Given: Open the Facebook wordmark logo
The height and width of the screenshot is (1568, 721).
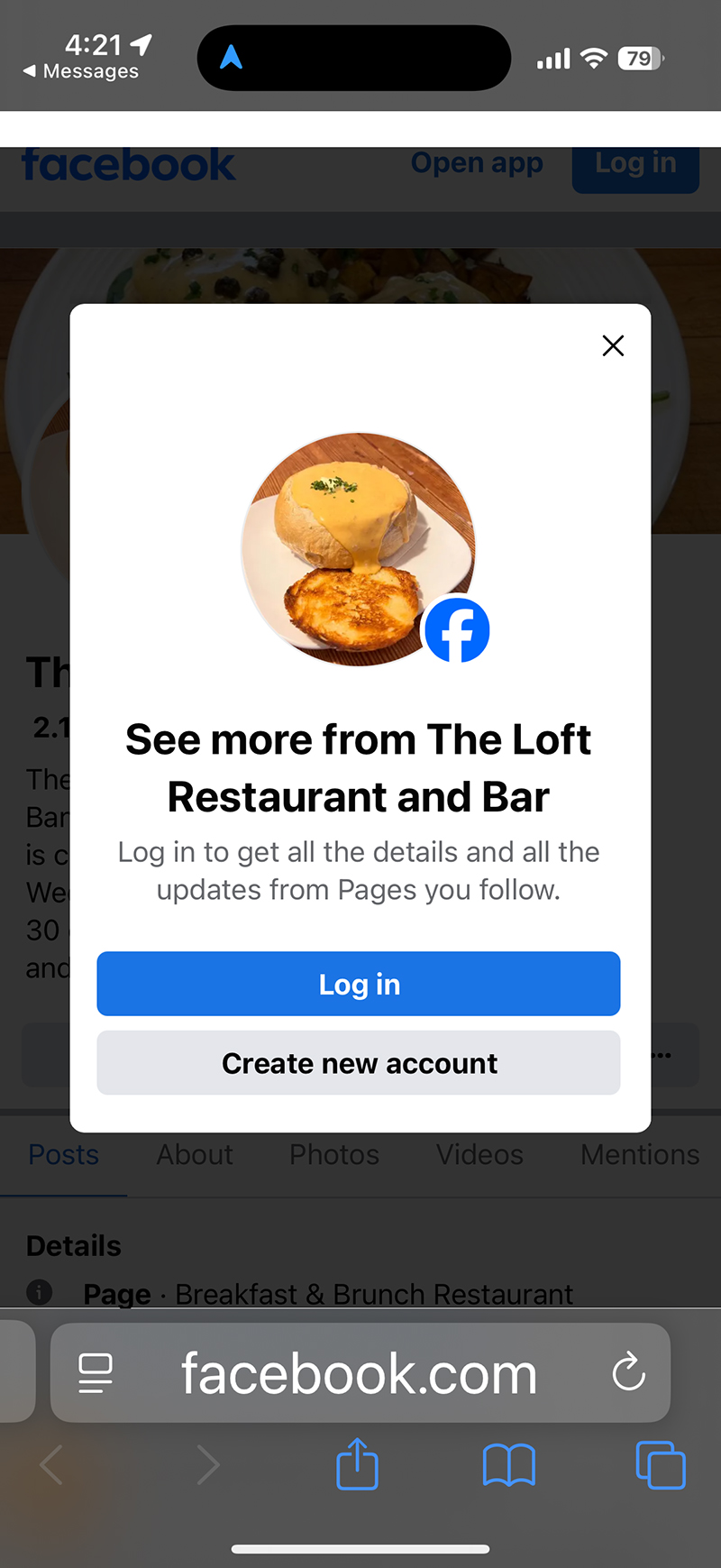Looking at the screenshot, I should (x=128, y=165).
